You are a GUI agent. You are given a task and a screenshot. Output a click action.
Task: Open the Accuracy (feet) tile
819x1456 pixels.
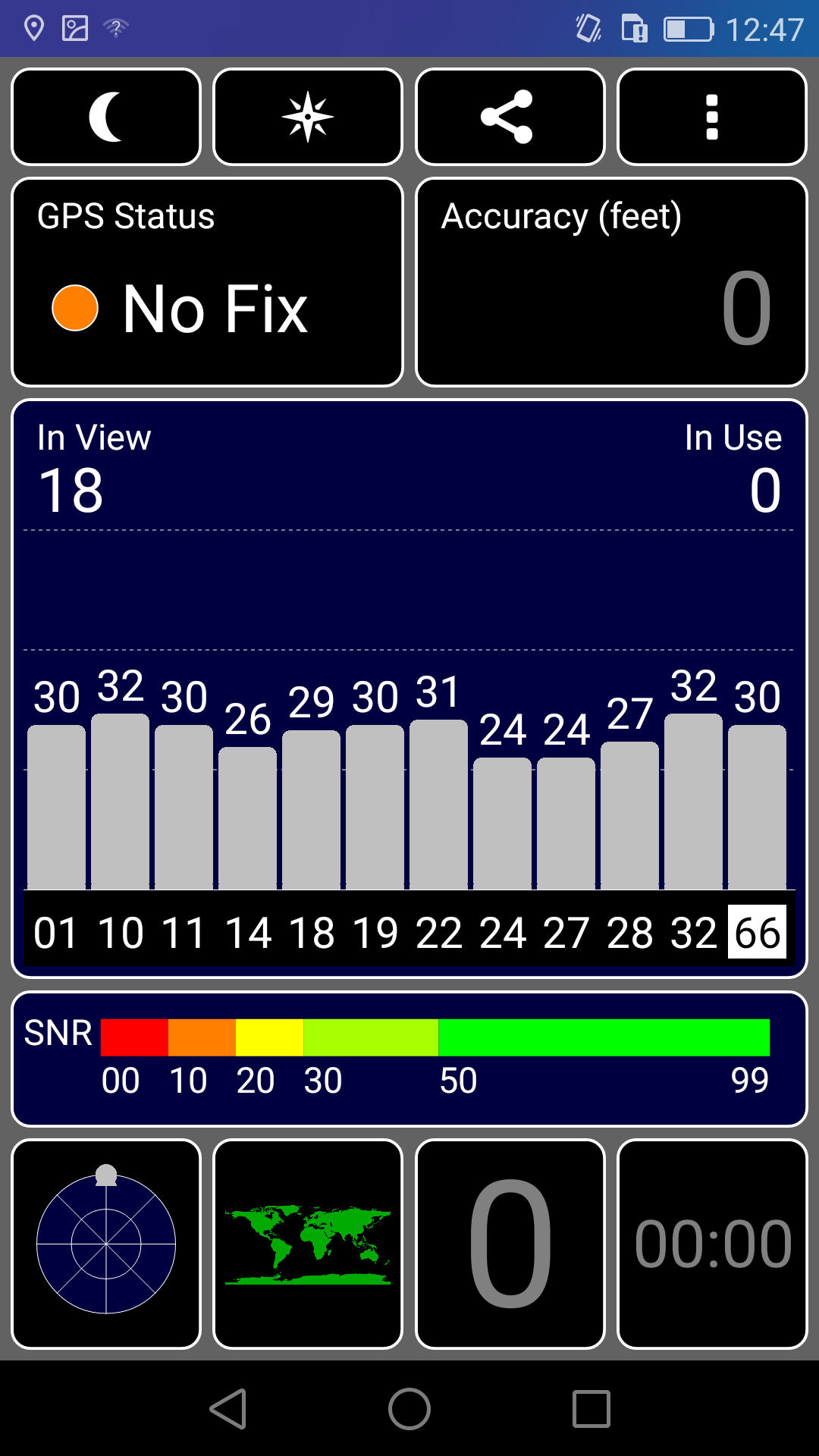(611, 282)
